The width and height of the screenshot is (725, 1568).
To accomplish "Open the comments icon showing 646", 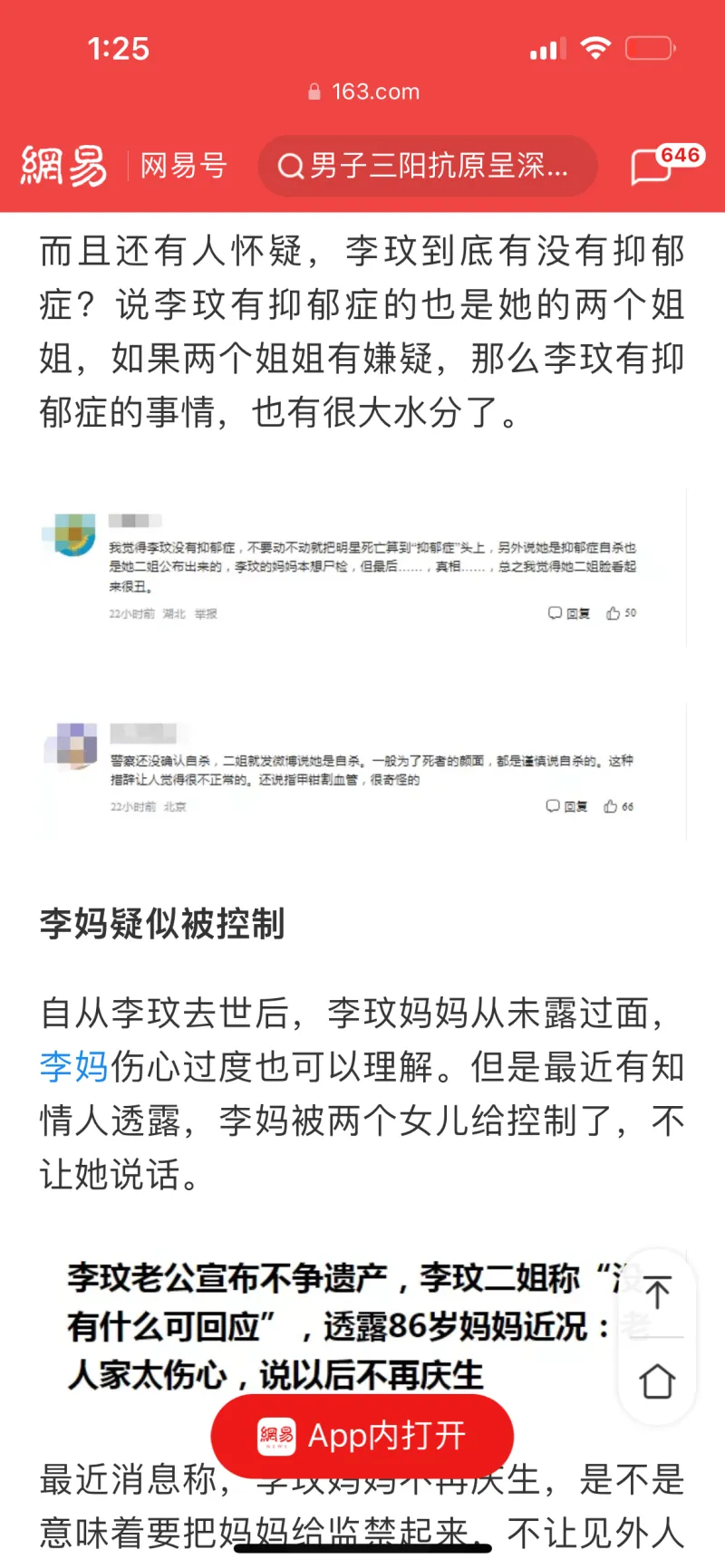I will tap(654, 167).
